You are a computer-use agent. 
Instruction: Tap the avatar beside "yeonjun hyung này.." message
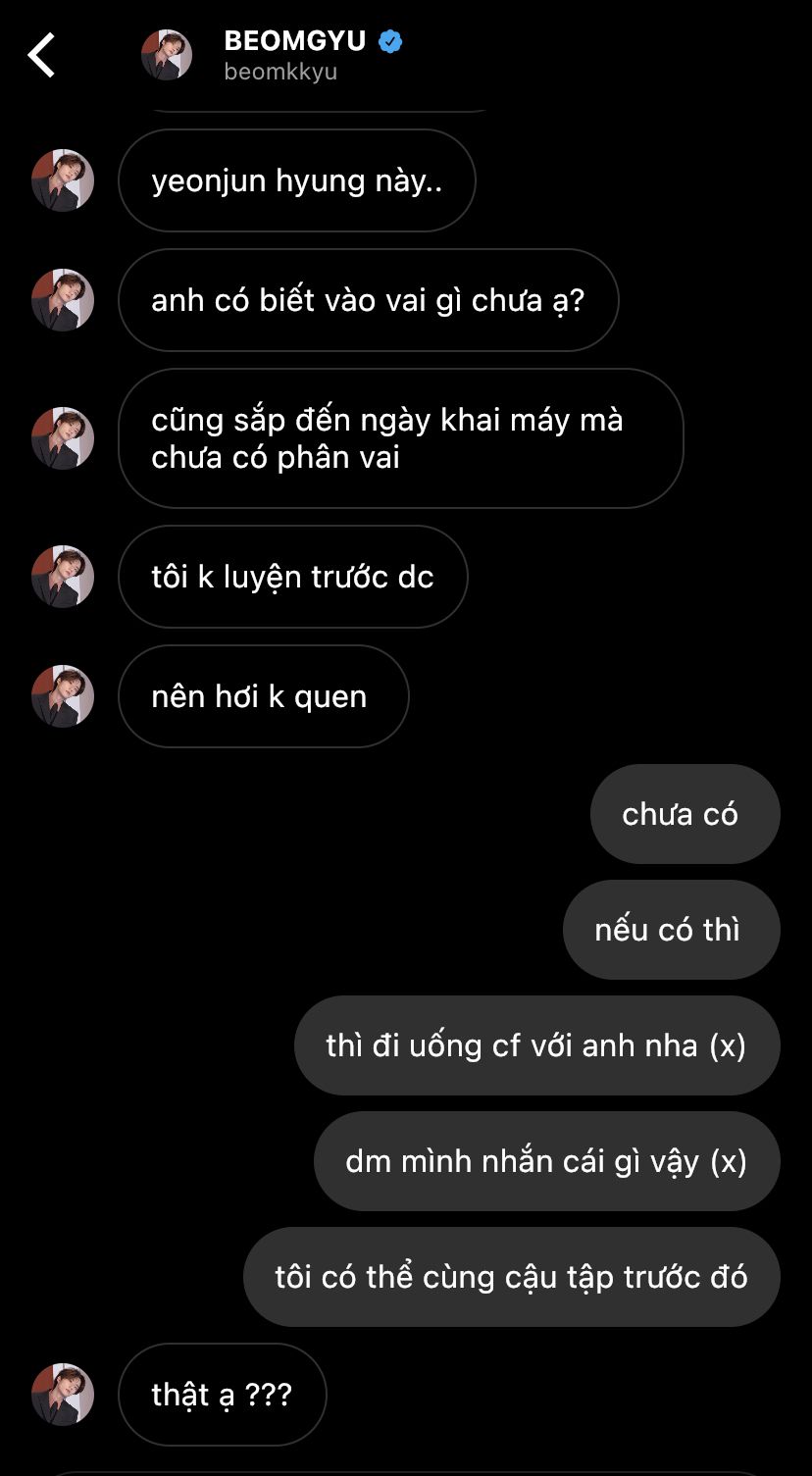pos(63,180)
